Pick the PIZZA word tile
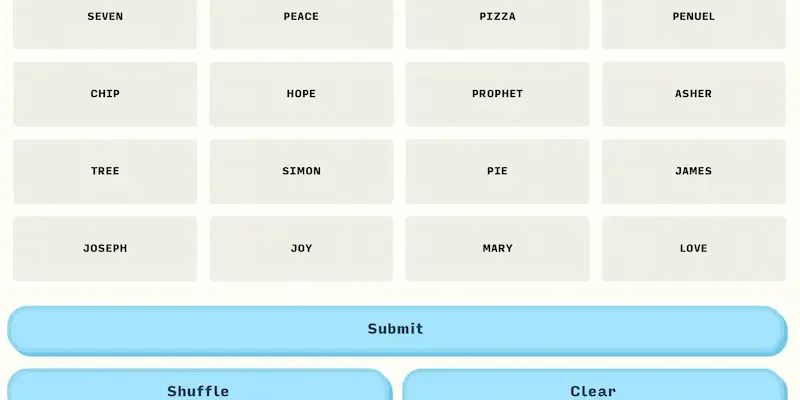 (497, 18)
